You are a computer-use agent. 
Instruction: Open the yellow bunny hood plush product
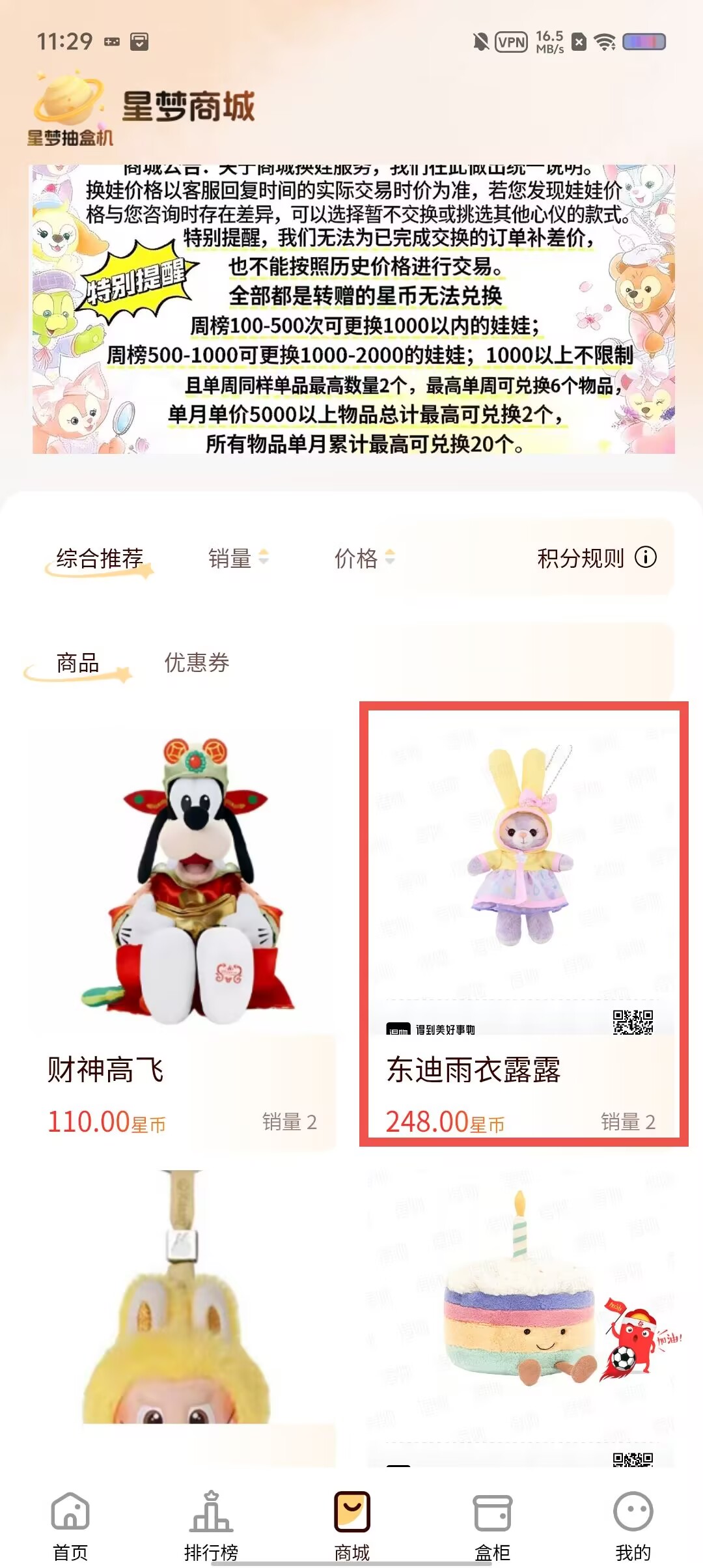tap(183, 1319)
